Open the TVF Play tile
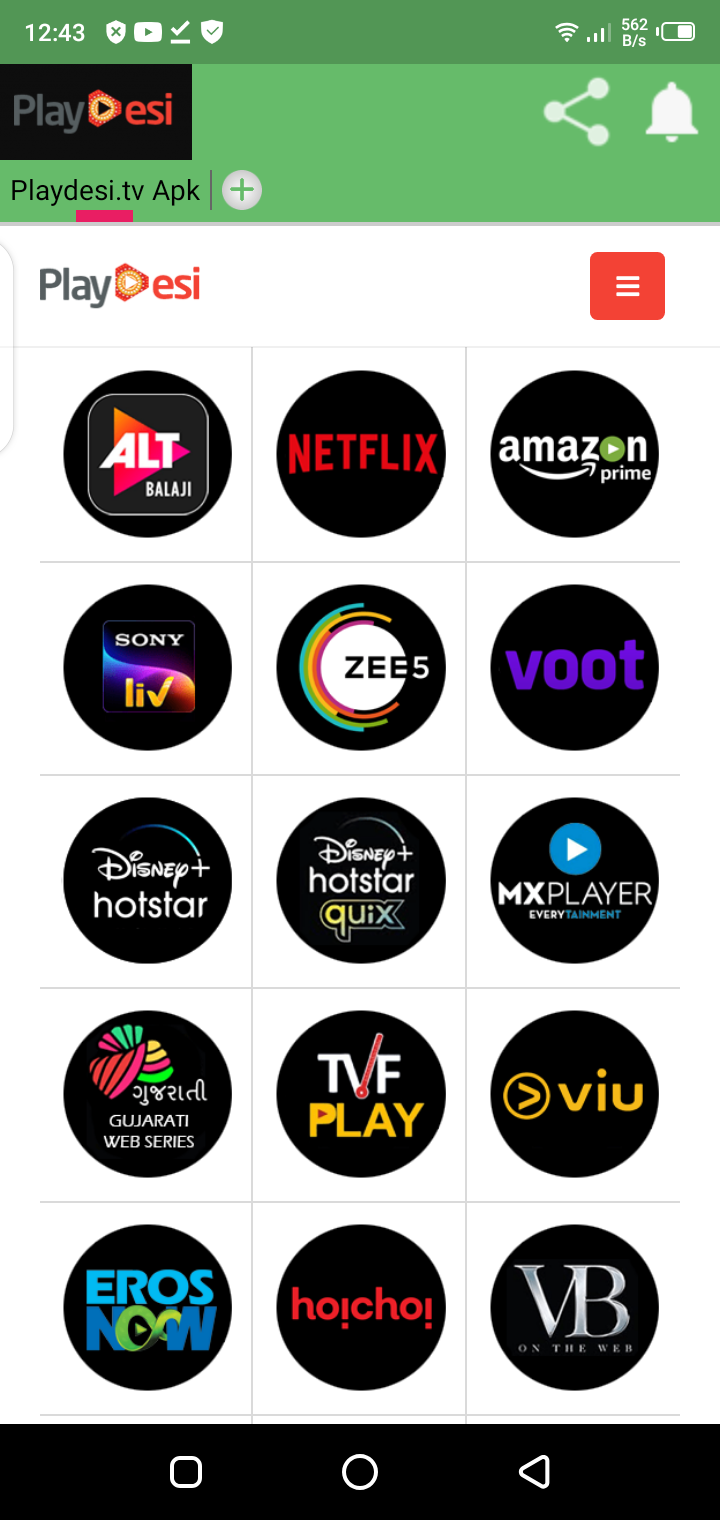The height and width of the screenshot is (1520, 720). [361, 1094]
